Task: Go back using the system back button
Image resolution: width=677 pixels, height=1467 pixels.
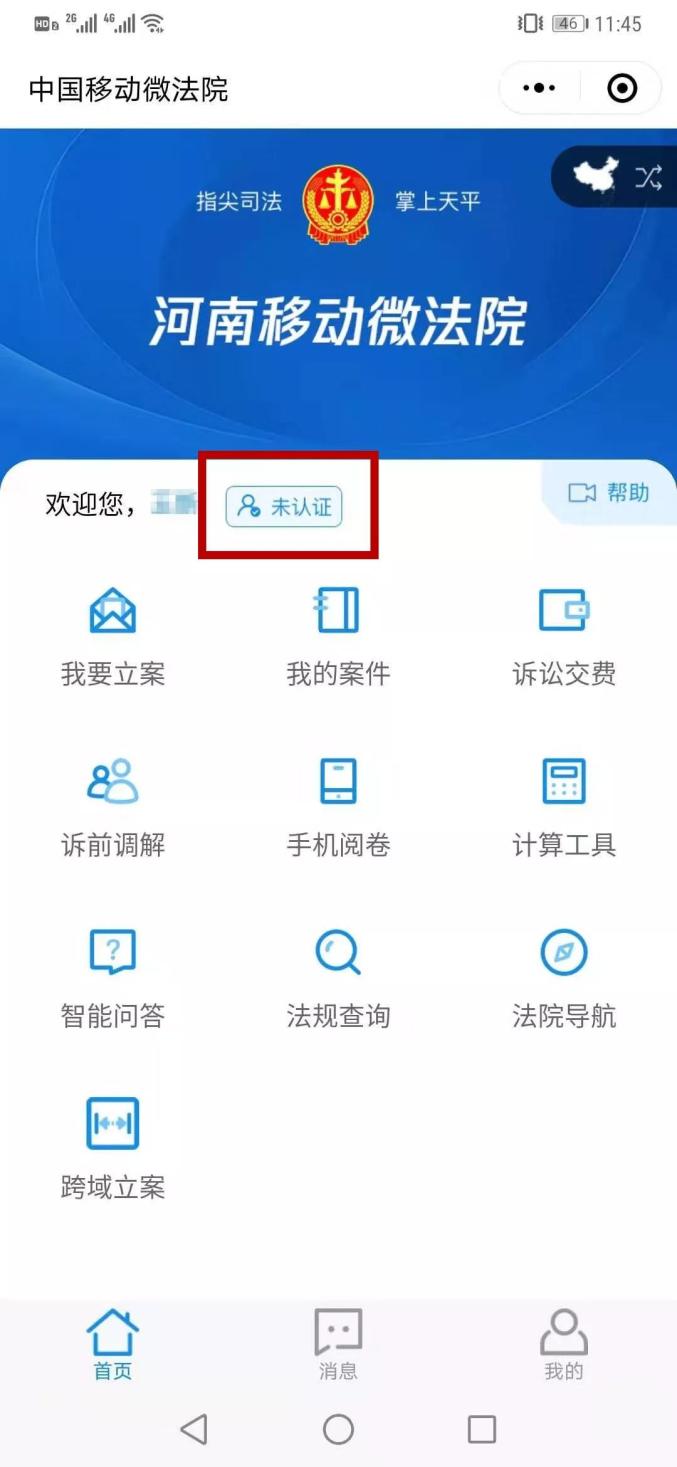Action: (194, 1429)
